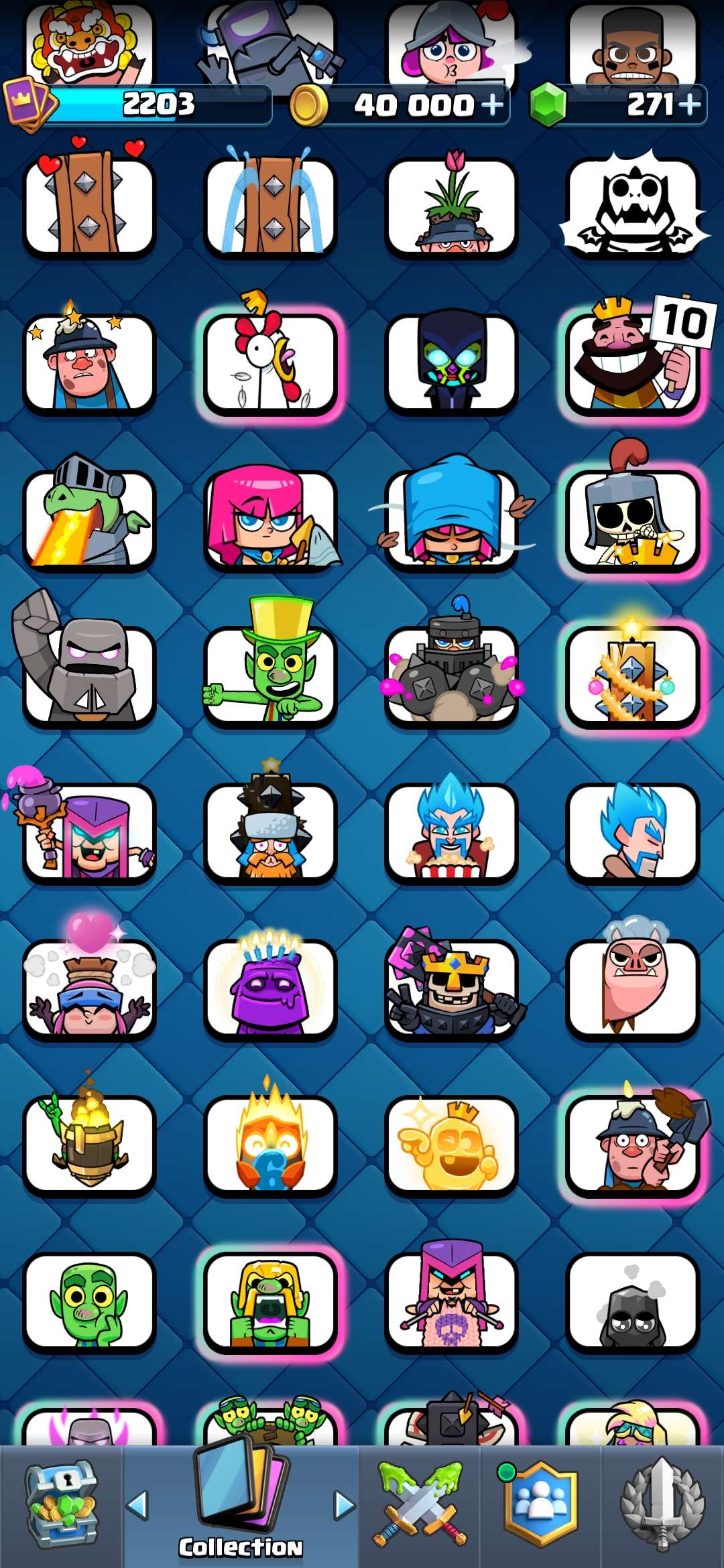Image resolution: width=724 pixels, height=1568 pixels.
Task: Tap the right arrow beside Collection
Action: click(x=345, y=1505)
